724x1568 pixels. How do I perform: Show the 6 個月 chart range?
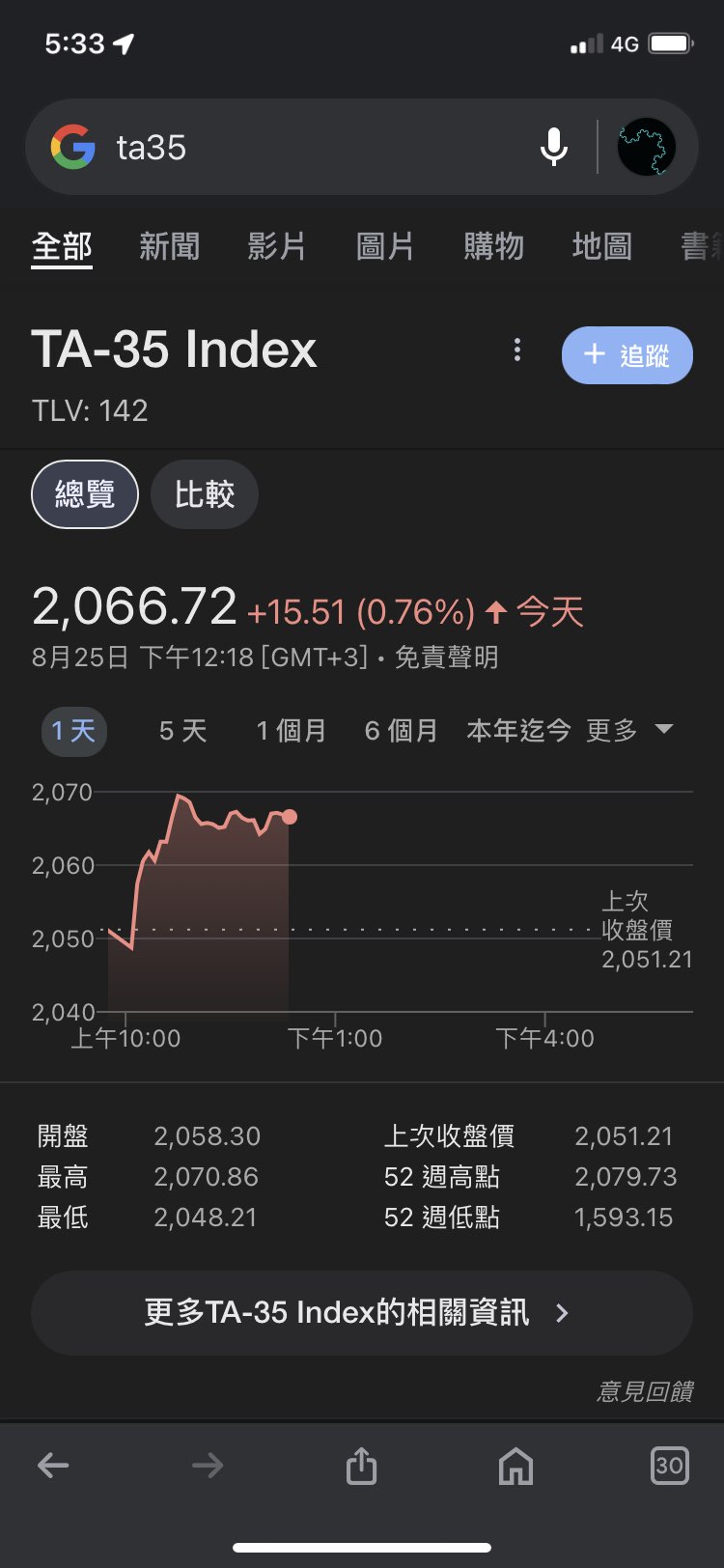pos(401,731)
